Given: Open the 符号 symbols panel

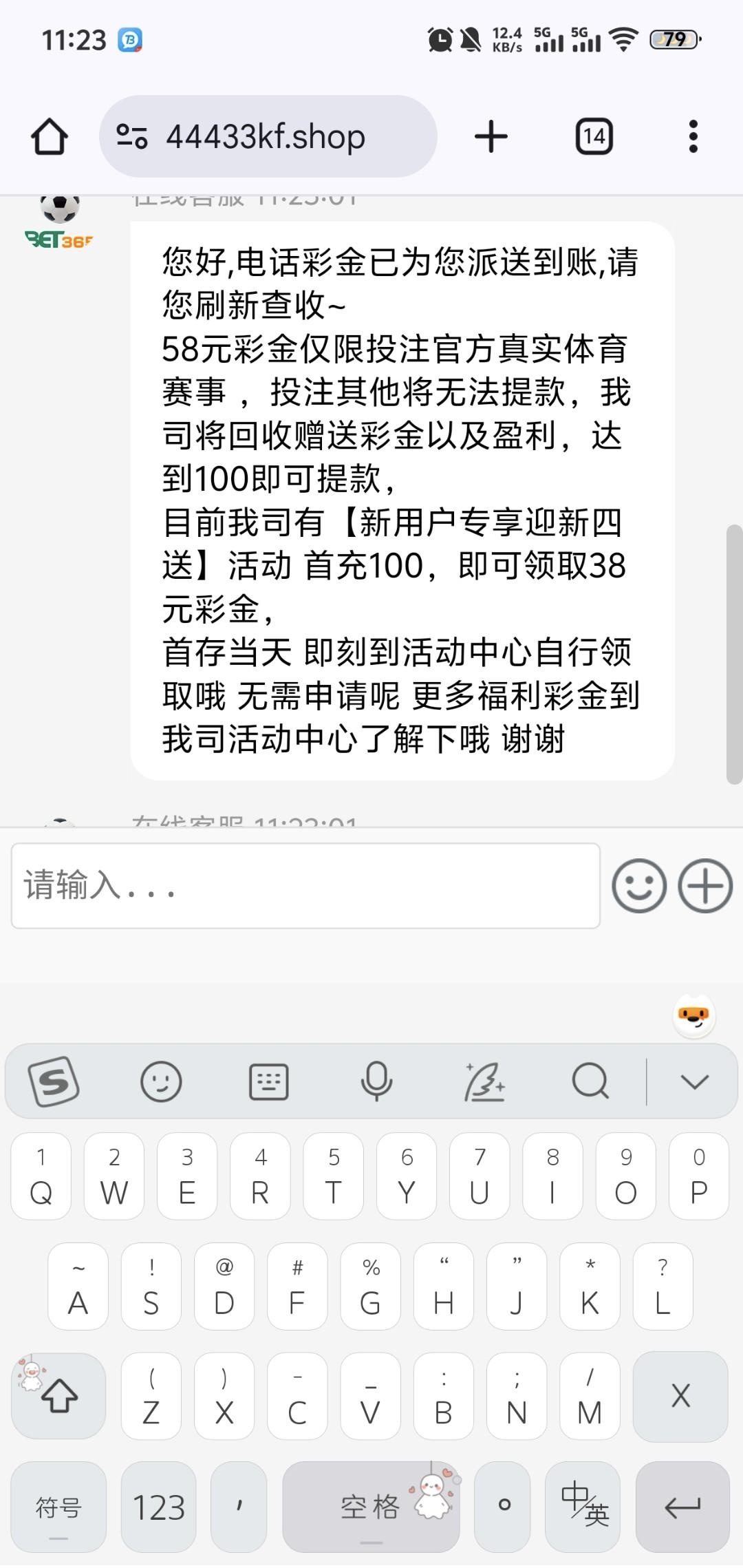Looking at the screenshot, I should click(58, 1507).
